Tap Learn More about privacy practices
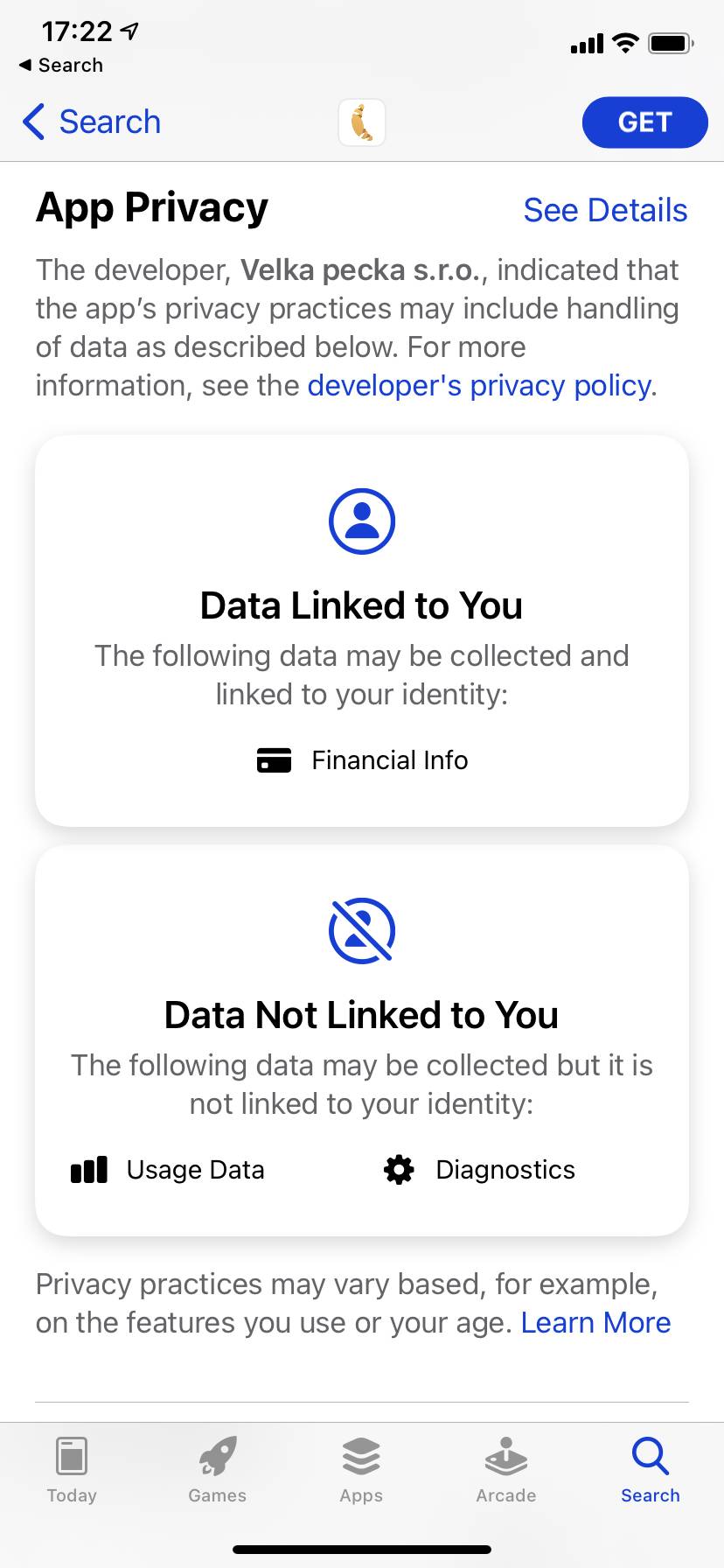The image size is (724, 1568). click(x=595, y=1322)
